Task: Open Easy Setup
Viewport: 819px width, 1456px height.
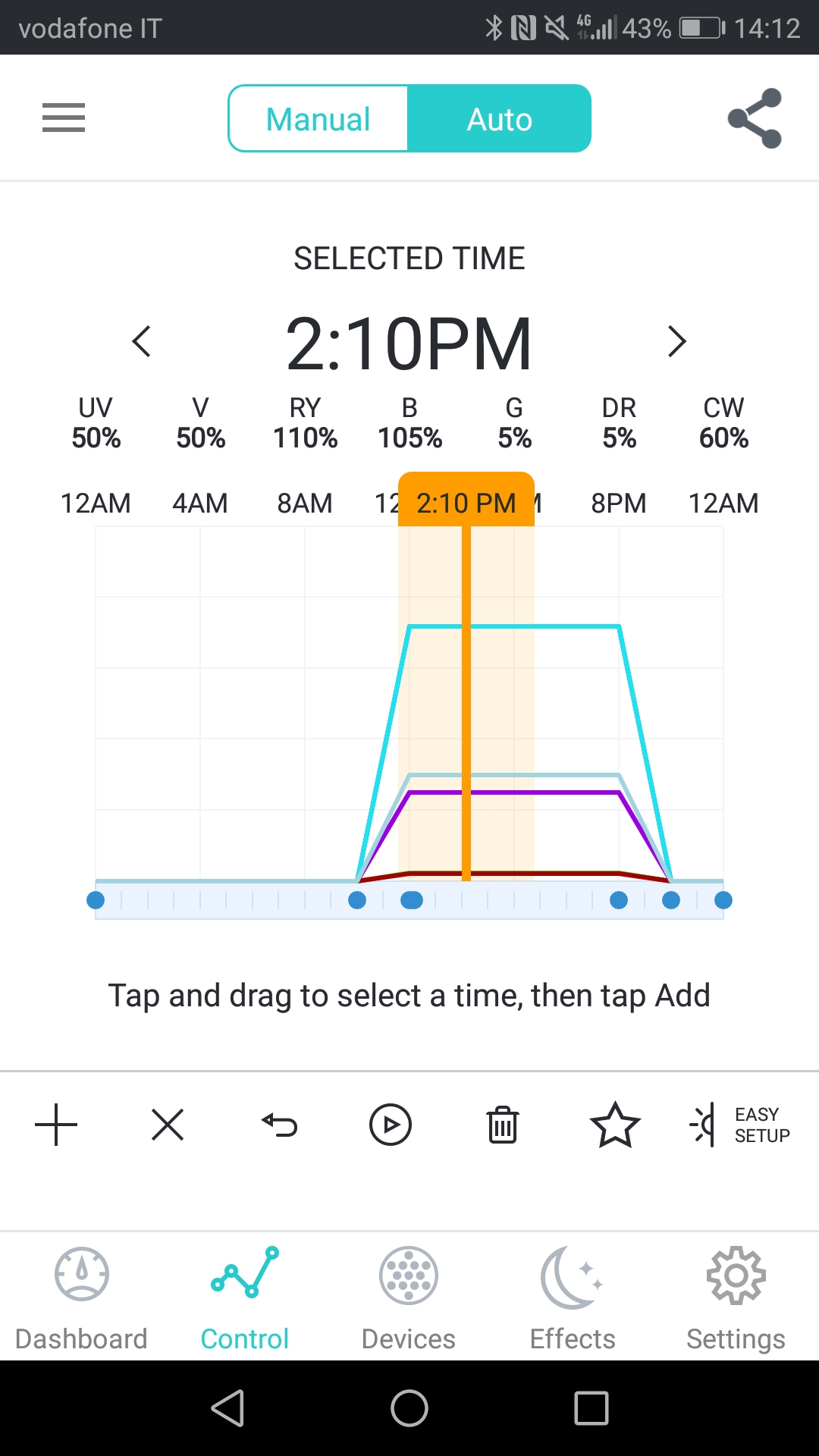Action: tap(739, 1125)
